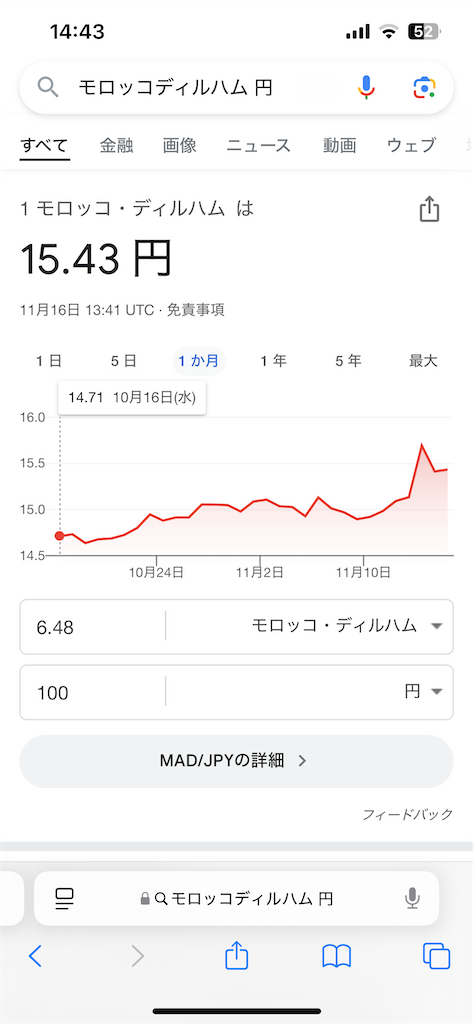474x1024 pixels.
Task: Switch to the ウェブ tab
Action: click(411, 146)
